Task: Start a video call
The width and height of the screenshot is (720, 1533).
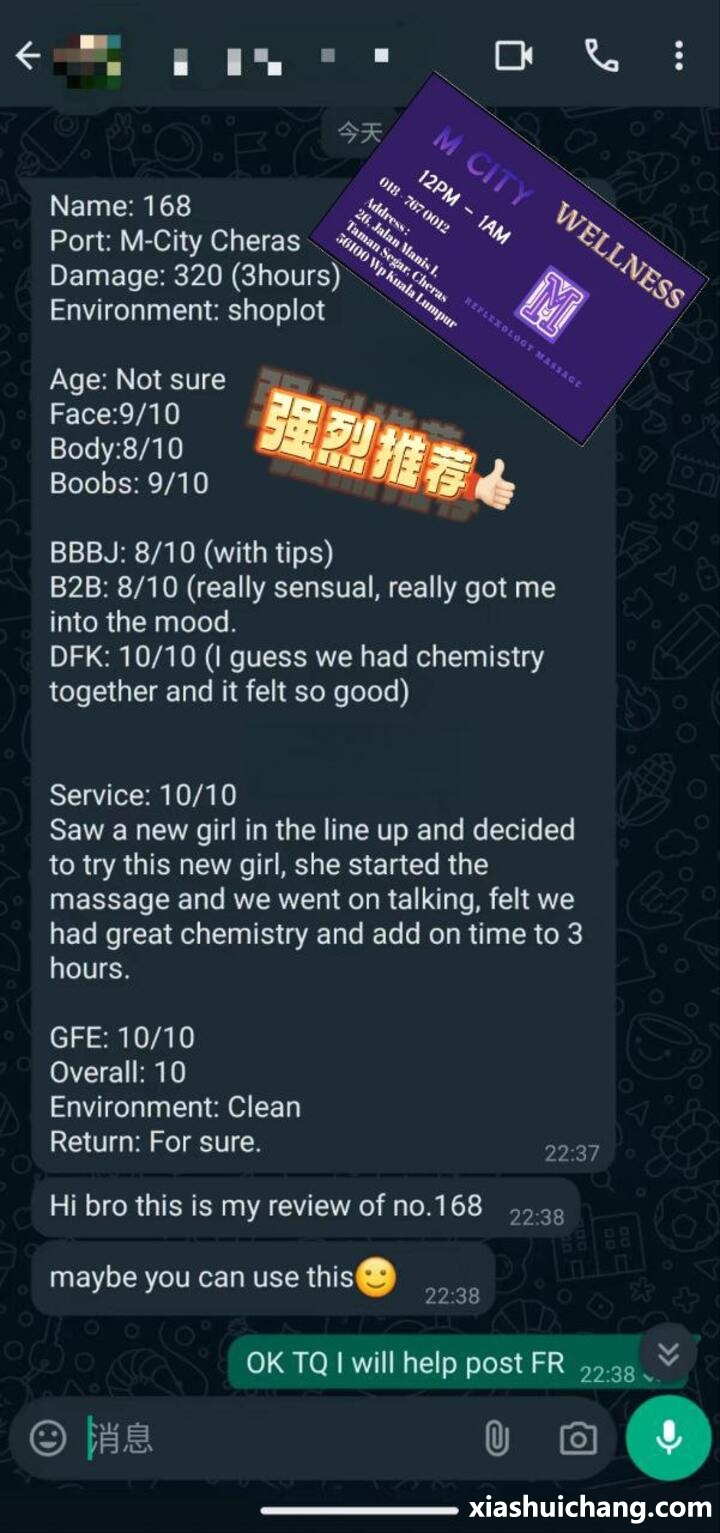Action: (514, 56)
